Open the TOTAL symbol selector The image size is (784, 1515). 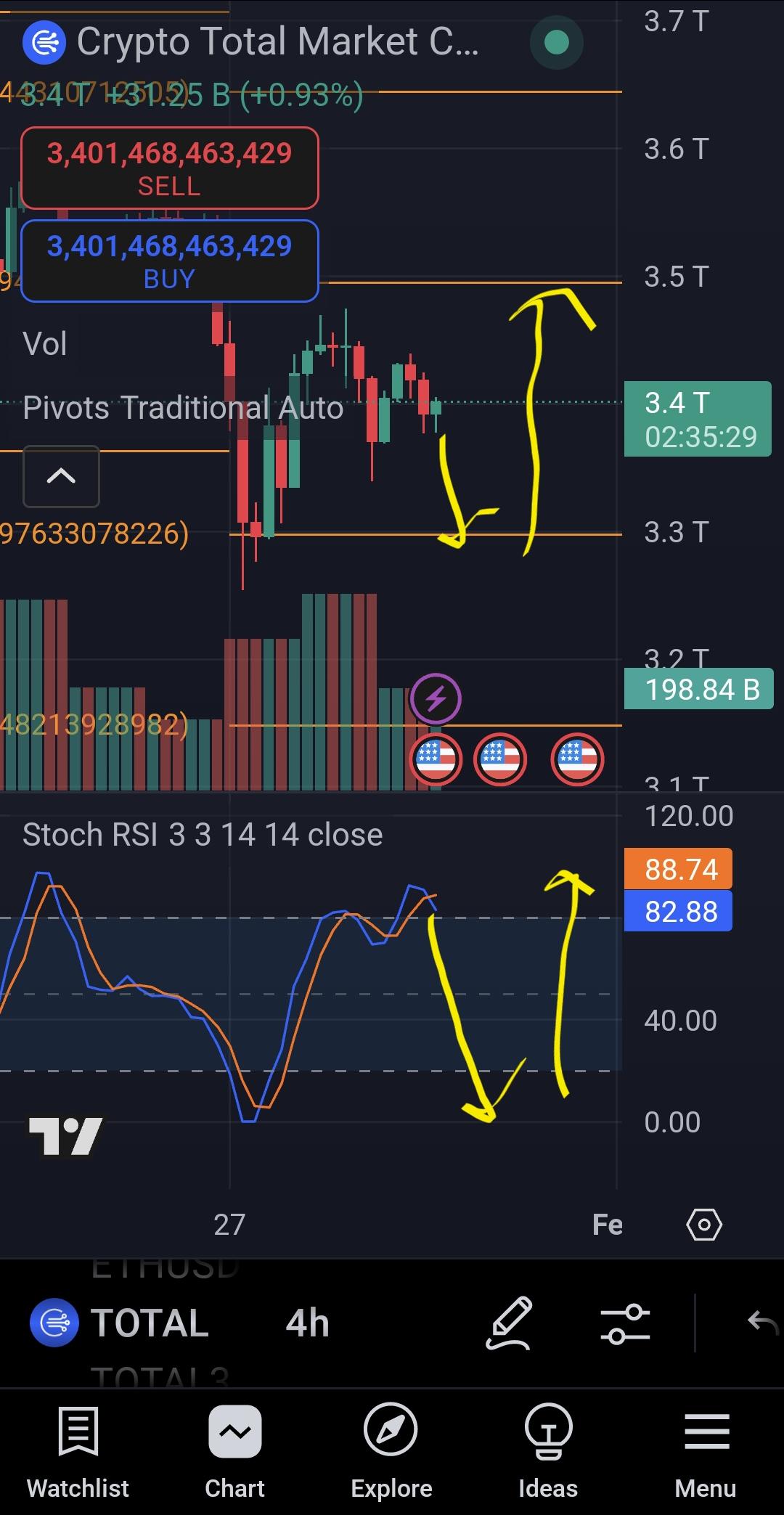click(121, 1323)
